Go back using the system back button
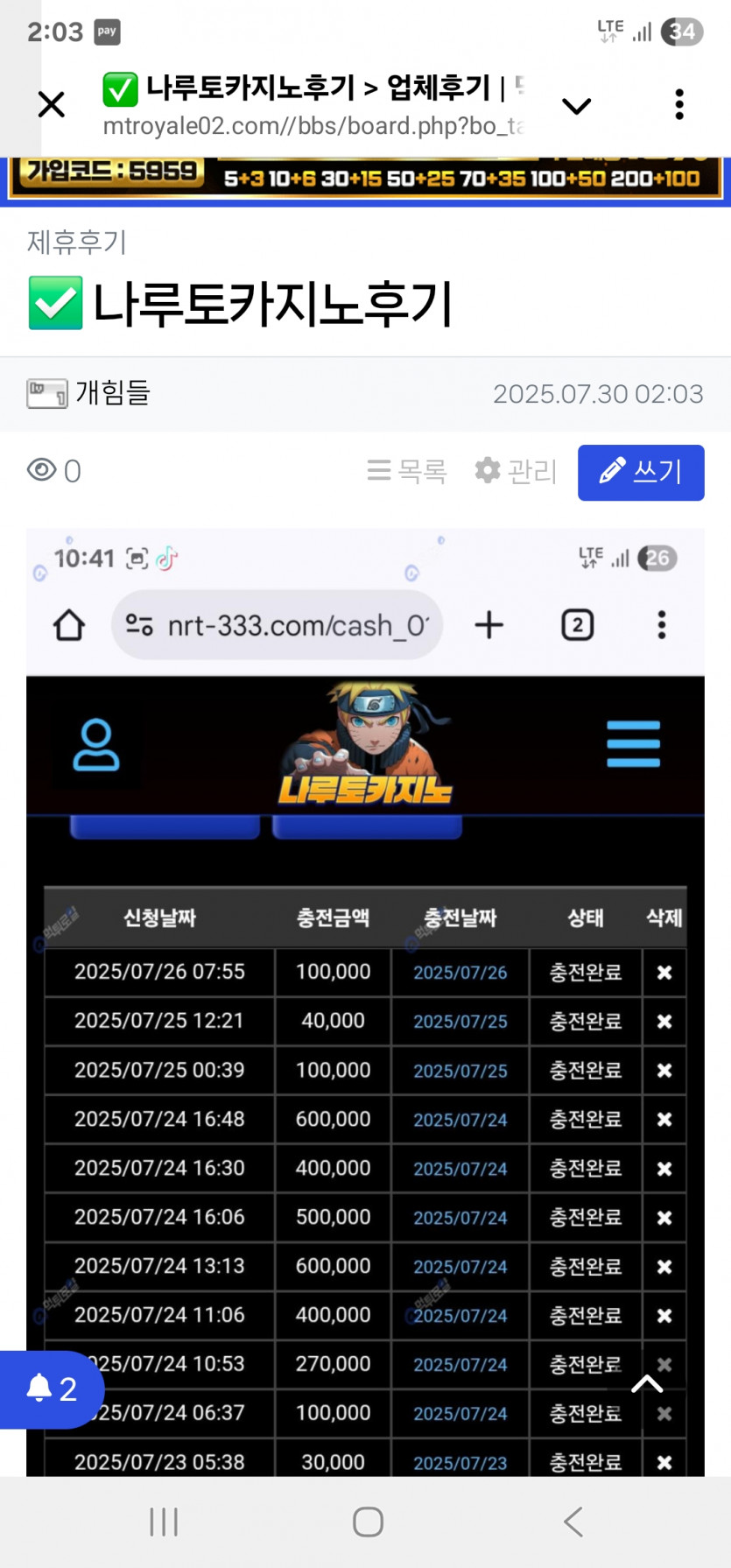731x1568 pixels. coord(573,1522)
